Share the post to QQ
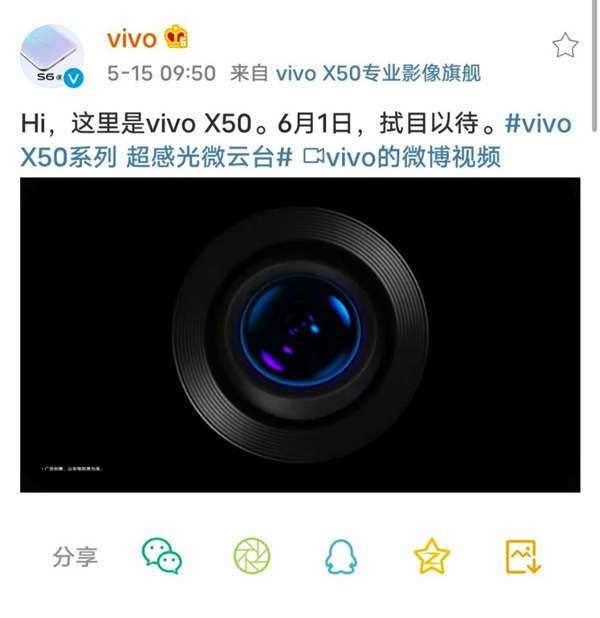Image resolution: width=600 pixels, height=618 pixels. pos(341,555)
